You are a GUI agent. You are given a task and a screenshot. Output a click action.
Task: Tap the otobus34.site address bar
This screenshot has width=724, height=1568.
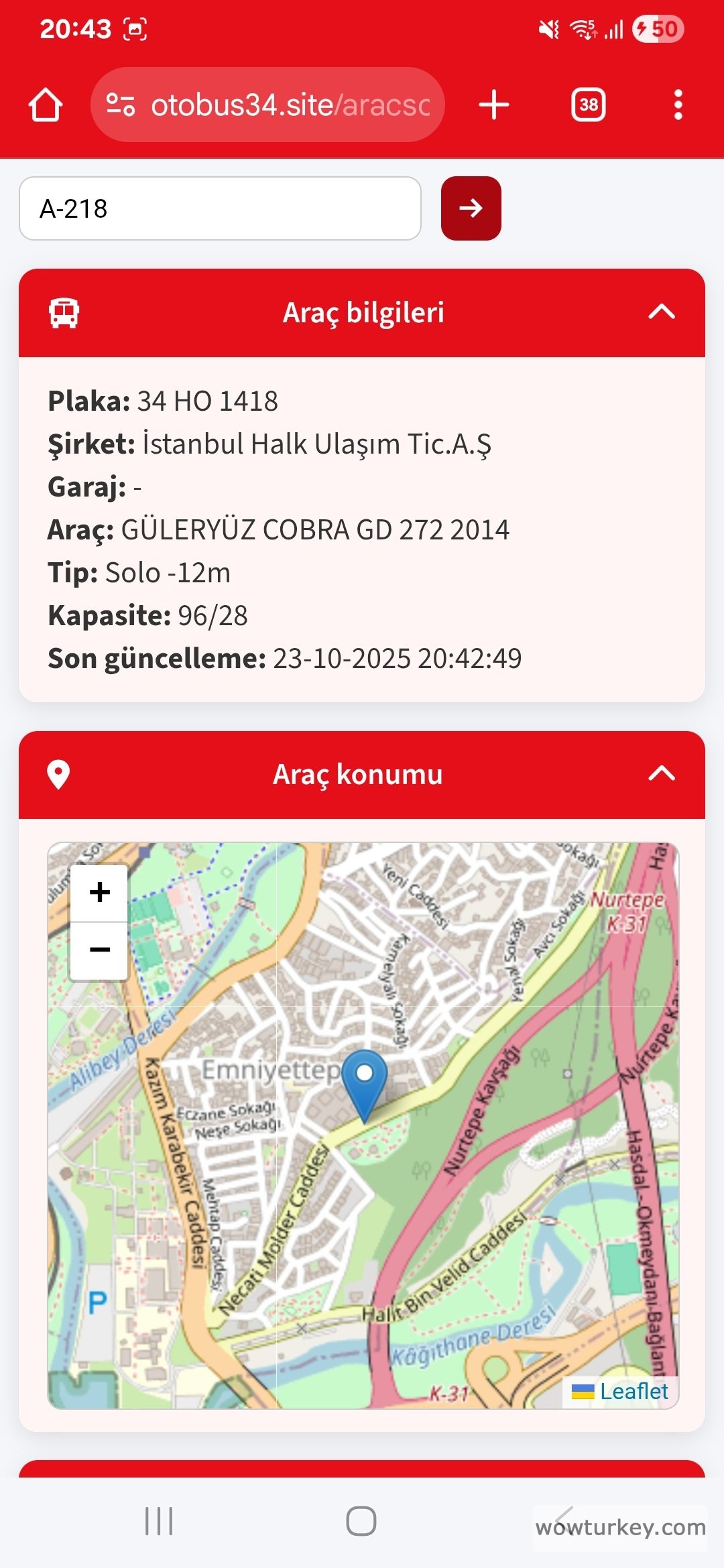coord(288,105)
